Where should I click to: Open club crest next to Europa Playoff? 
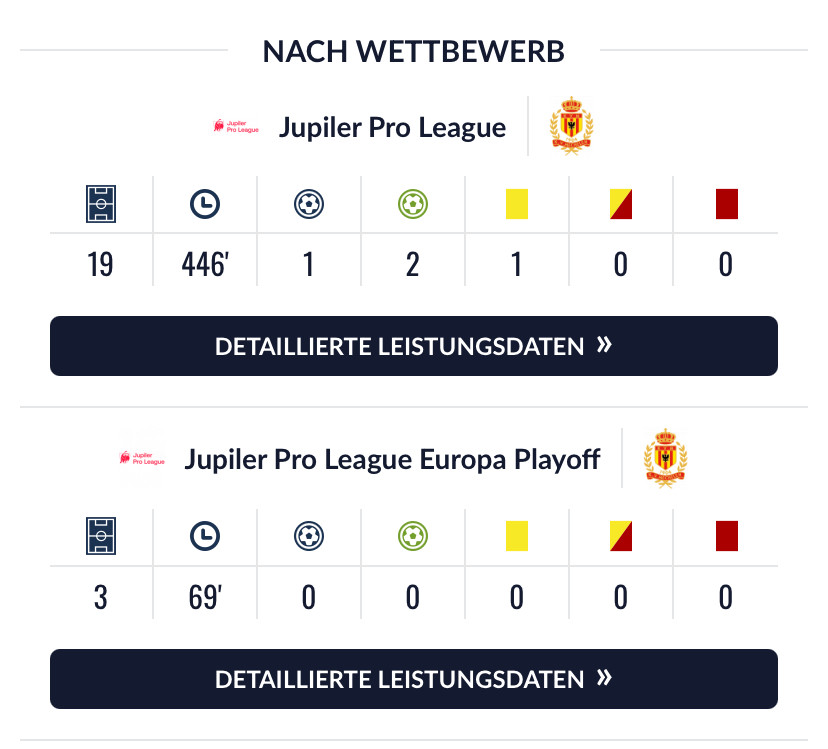(x=666, y=458)
